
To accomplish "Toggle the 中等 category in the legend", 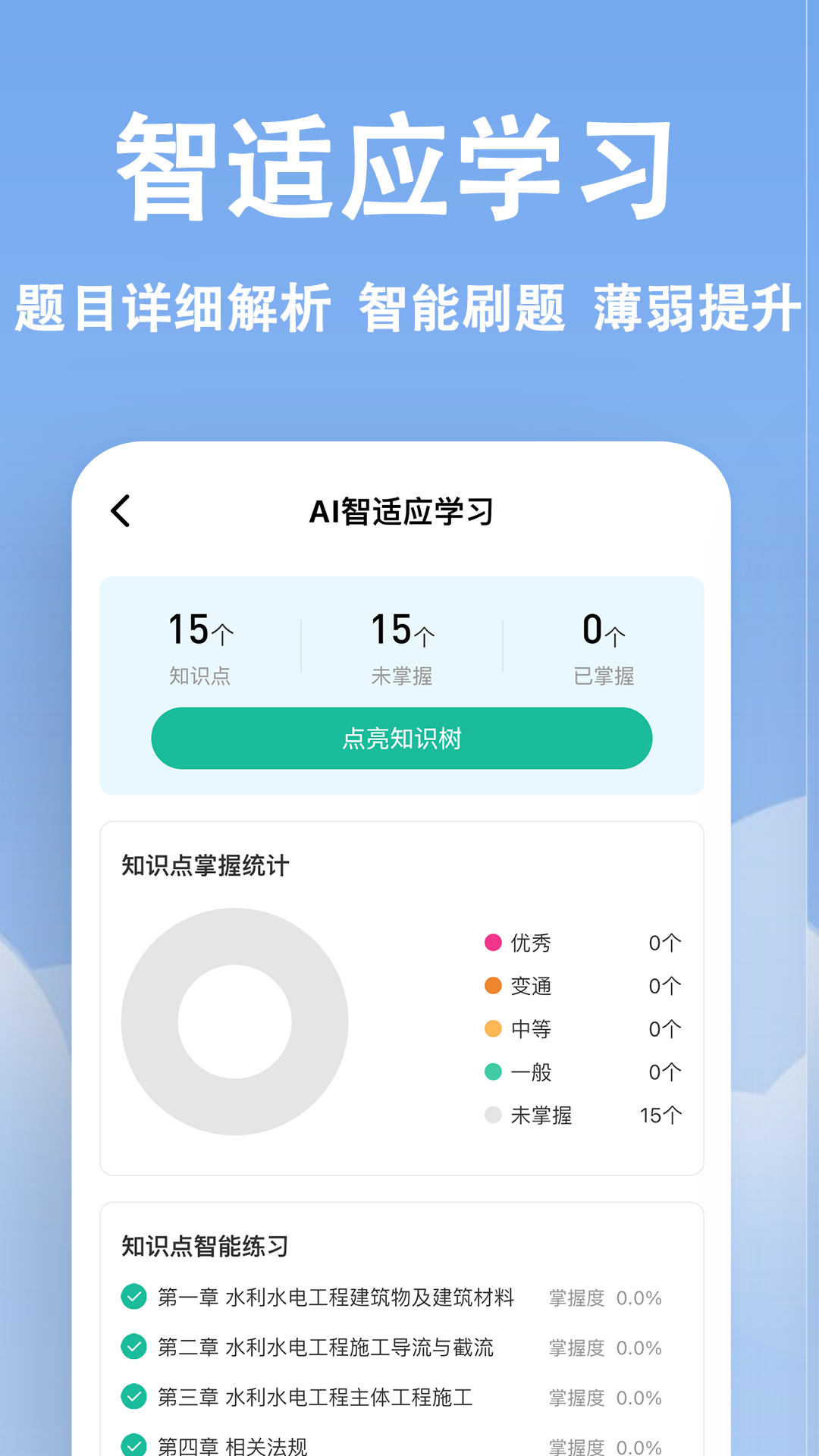I will tap(494, 1029).
